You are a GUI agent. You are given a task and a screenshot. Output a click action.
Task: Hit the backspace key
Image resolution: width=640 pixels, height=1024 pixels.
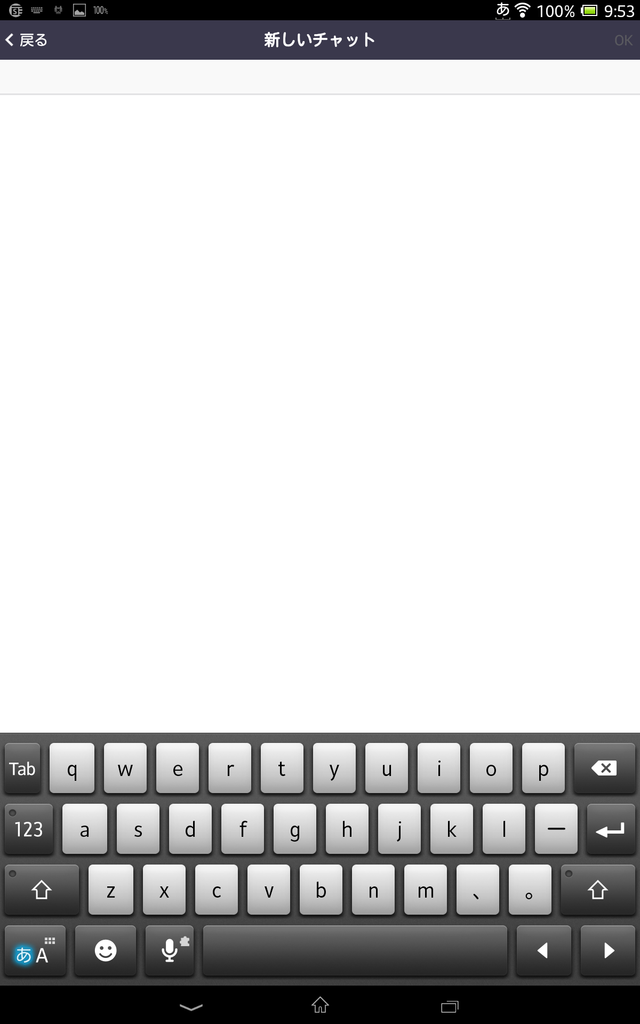pyautogui.click(x=604, y=769)
